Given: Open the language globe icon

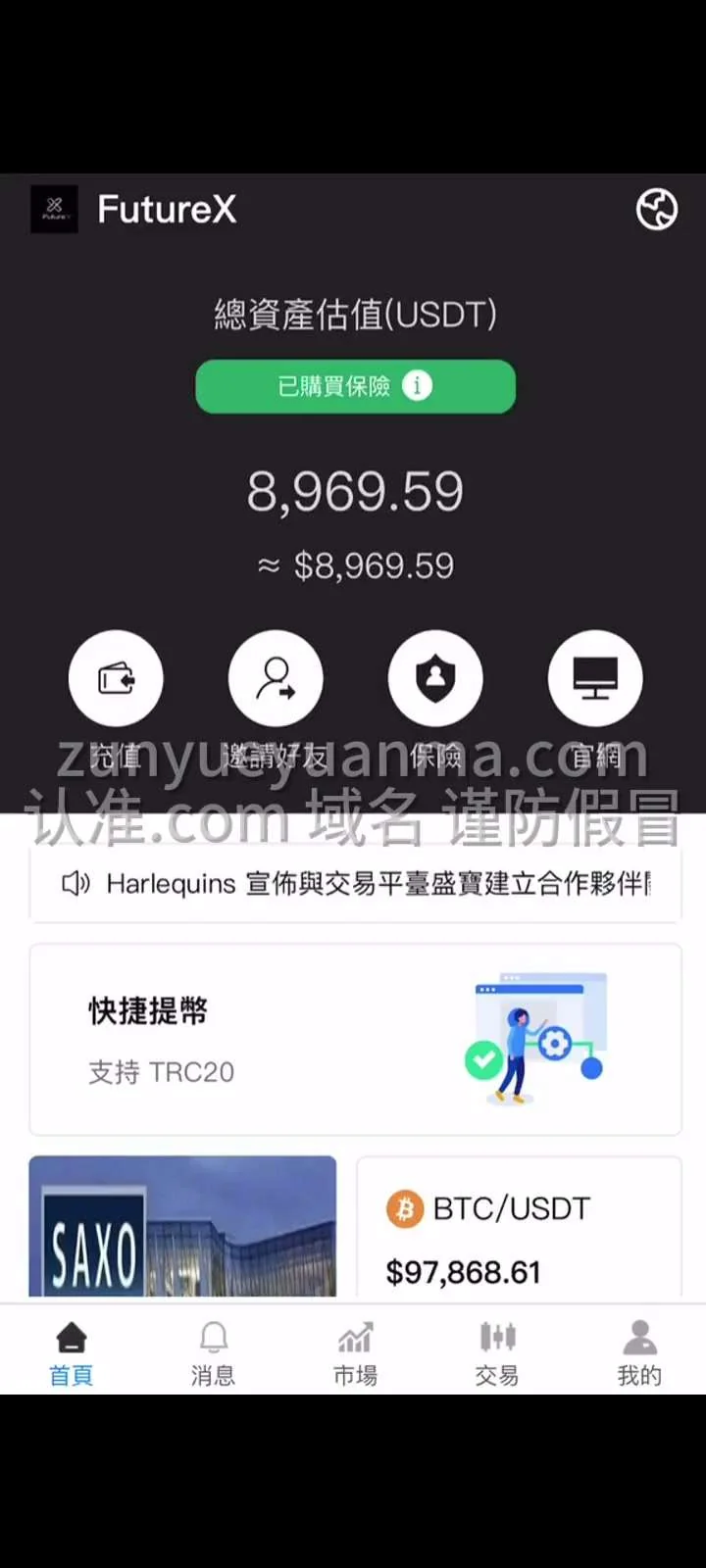Looking at the screenshot, I should (656, 209).
